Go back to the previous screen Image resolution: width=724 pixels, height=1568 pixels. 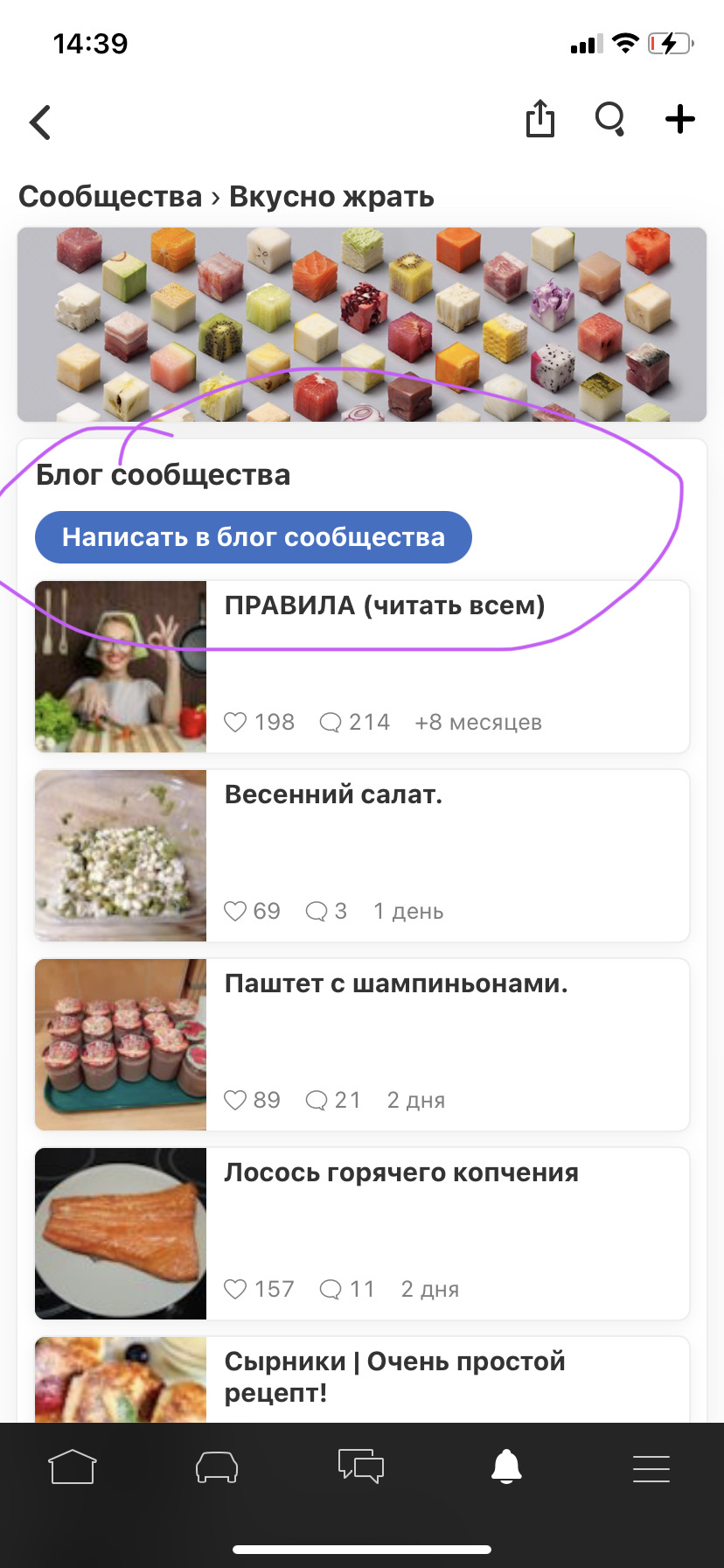(40, 122)
